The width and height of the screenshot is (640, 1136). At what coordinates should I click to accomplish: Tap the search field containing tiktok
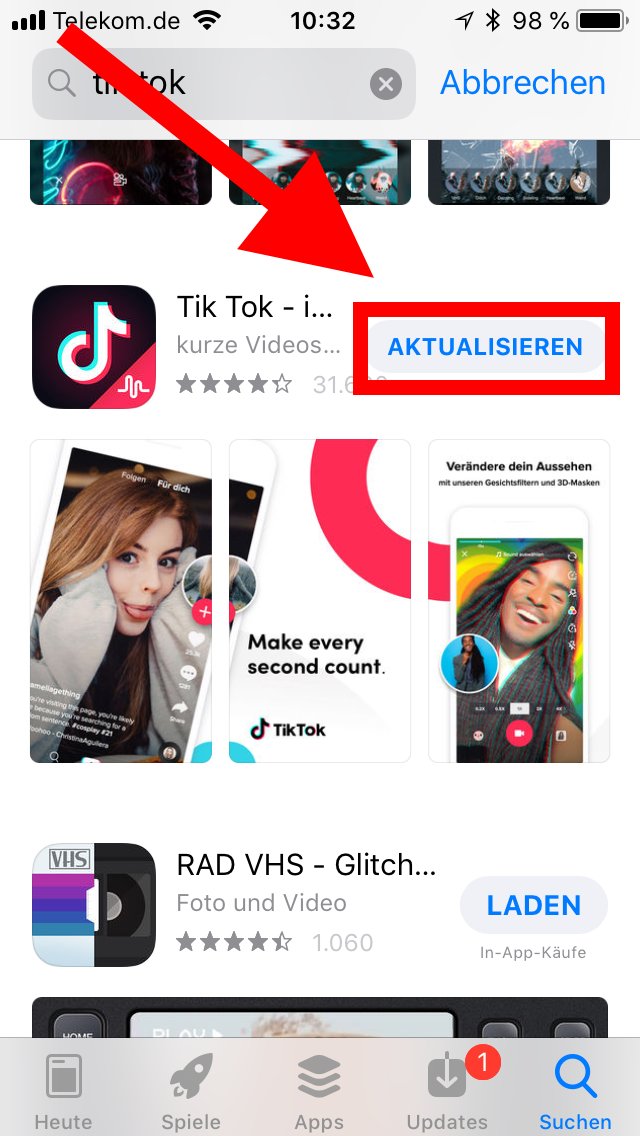tap(220, 84)
